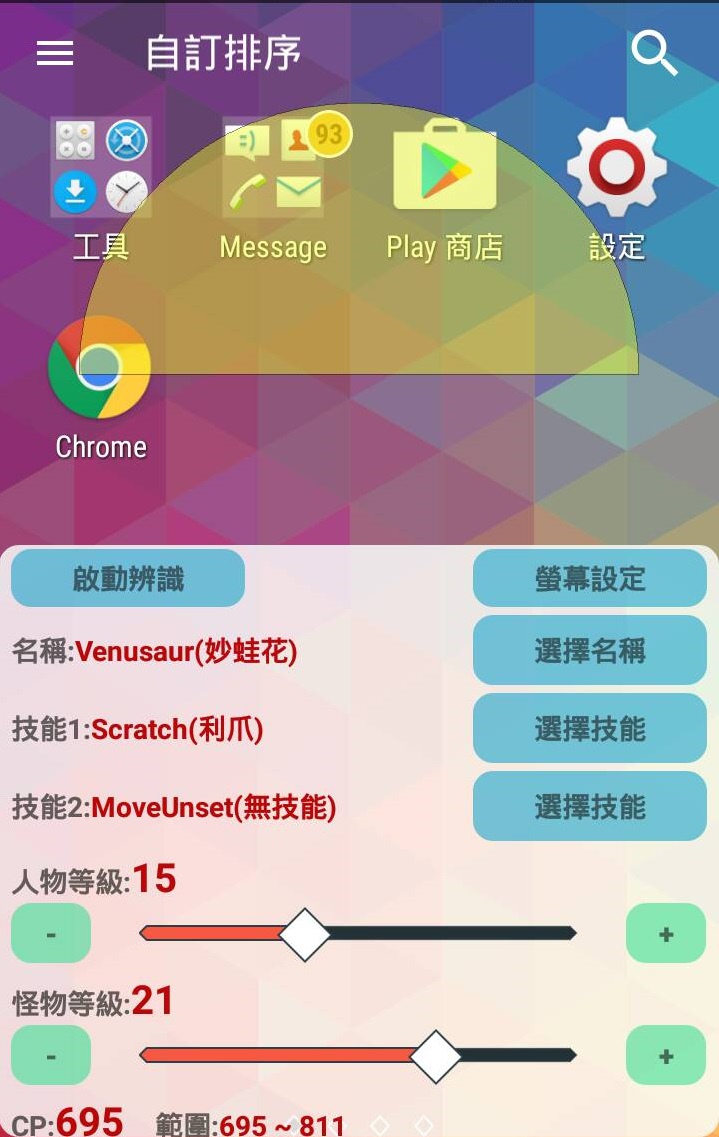Choose skill for 技能2 MoveUnset

pos(590,807)
